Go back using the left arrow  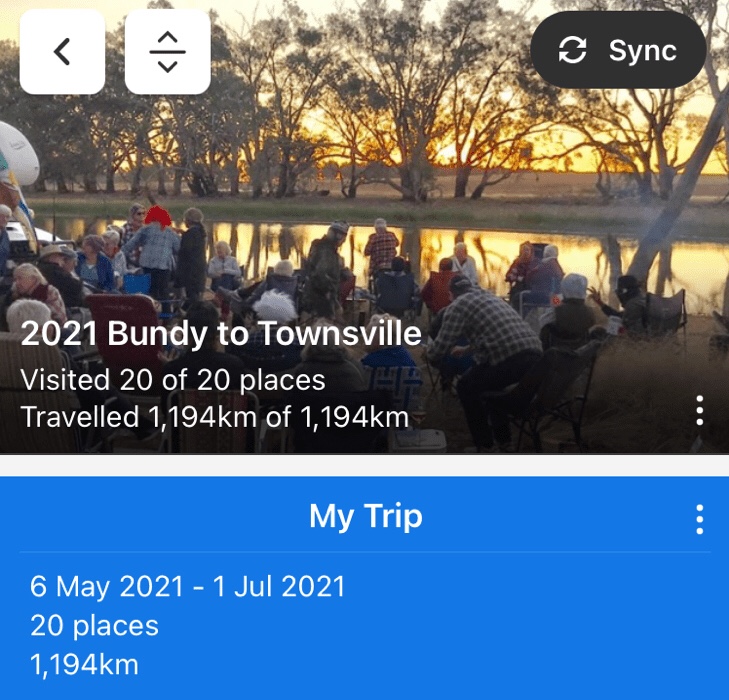pos(62,52)
